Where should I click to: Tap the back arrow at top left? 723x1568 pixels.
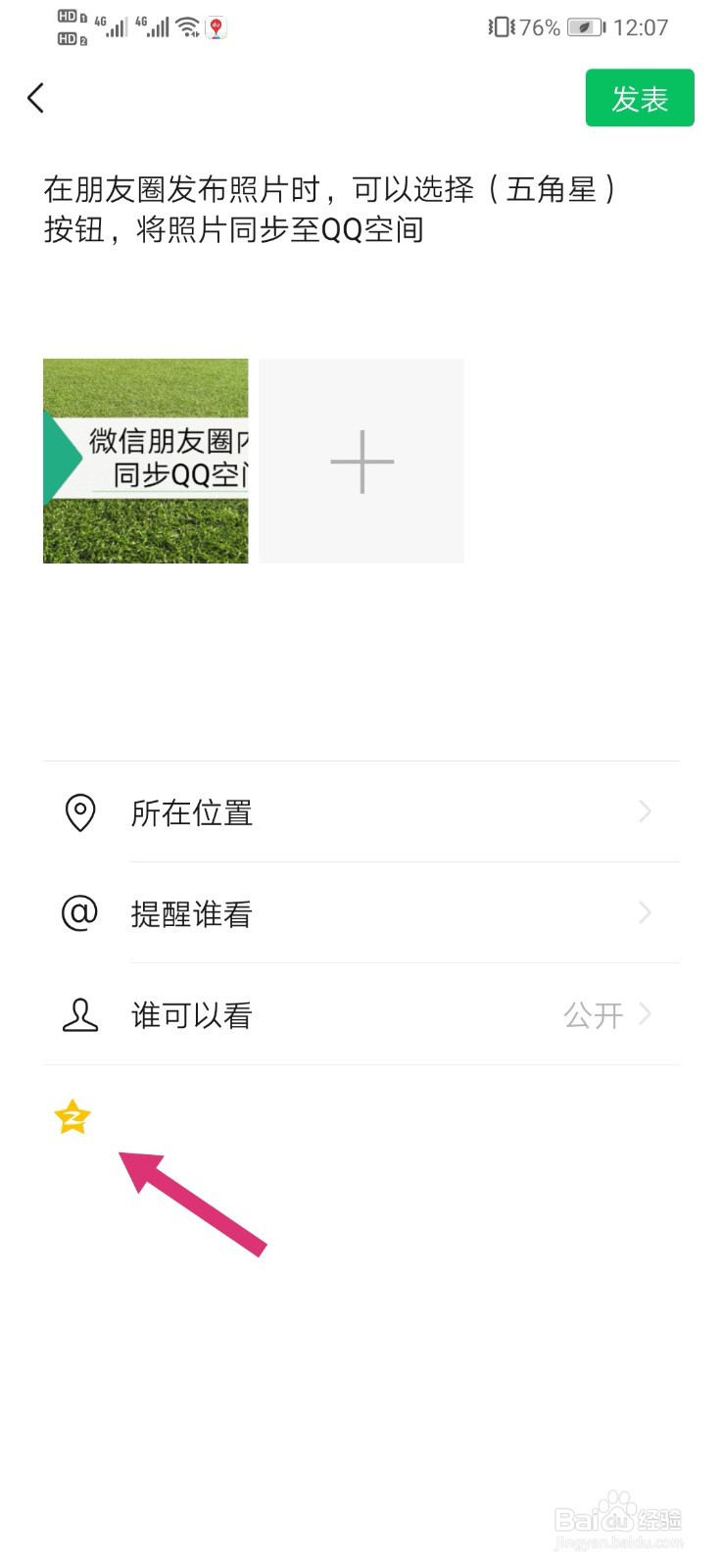point(35,97)
